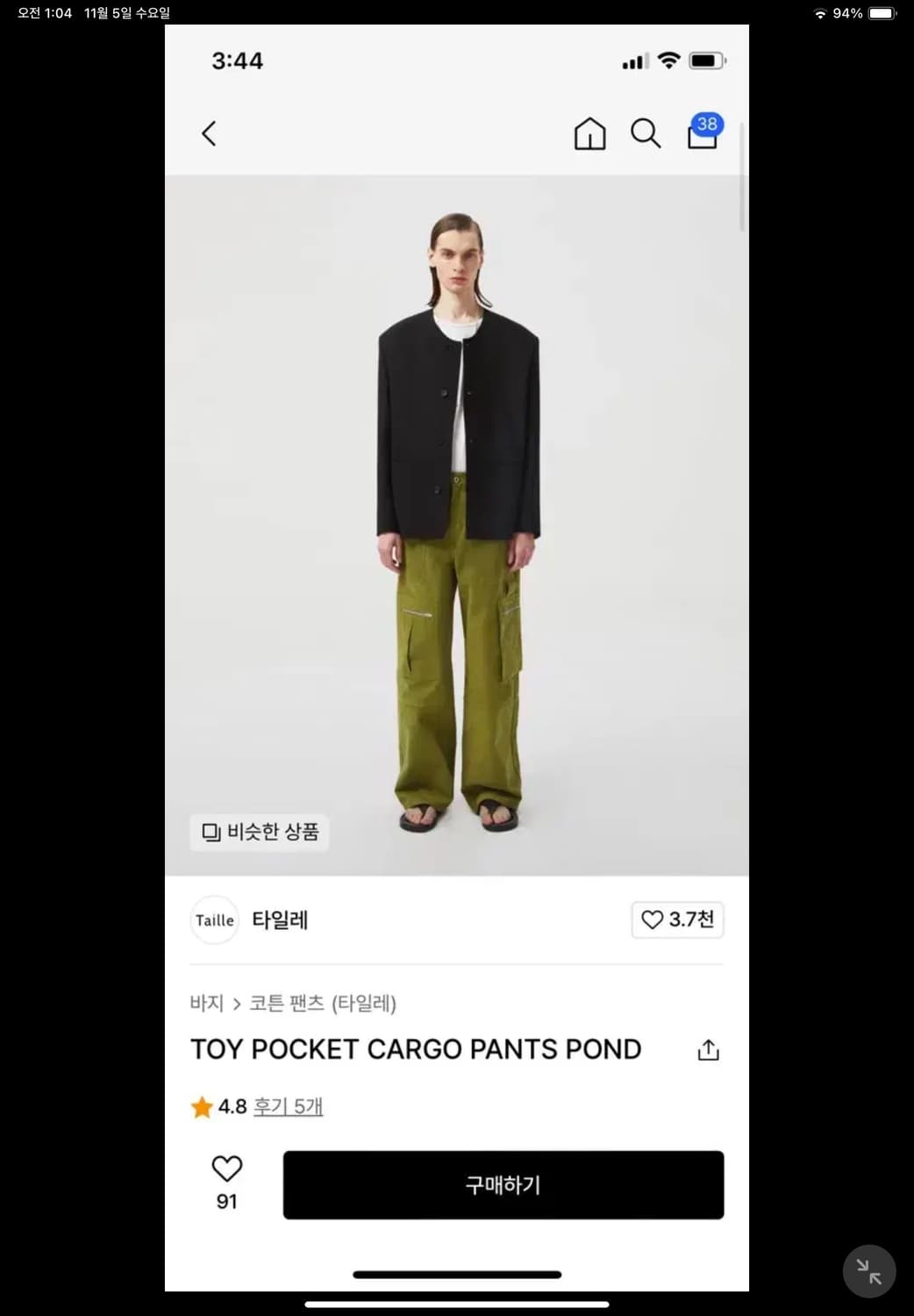Viewport: 914px width, 1316px height.
Task: Tap the 타일레 brand name text
Action: 279,920
